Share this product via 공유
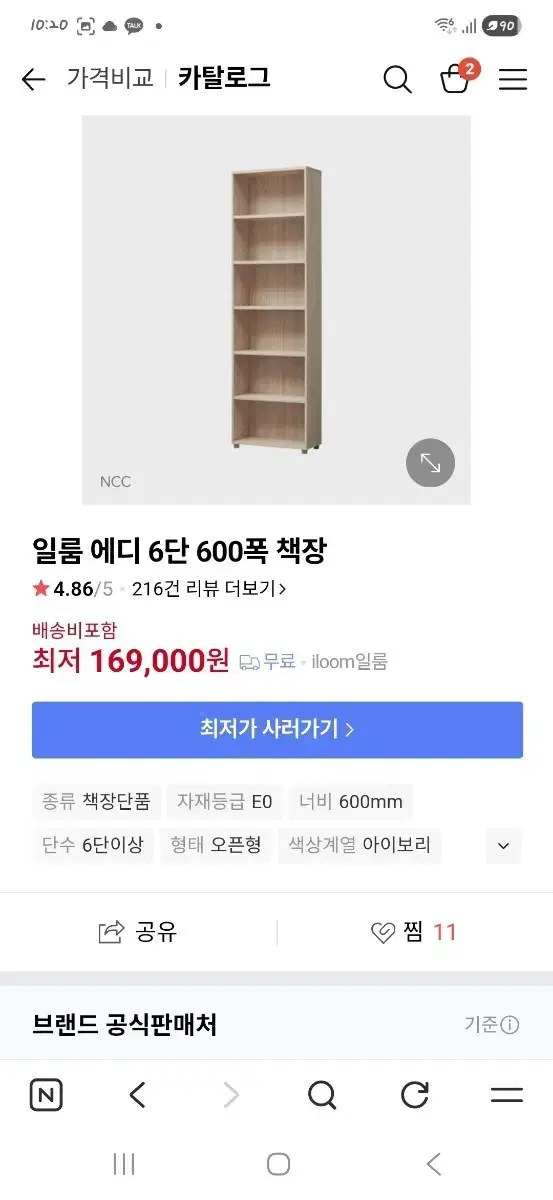Viewport: 553px width, 1200px height. point(138,932)
